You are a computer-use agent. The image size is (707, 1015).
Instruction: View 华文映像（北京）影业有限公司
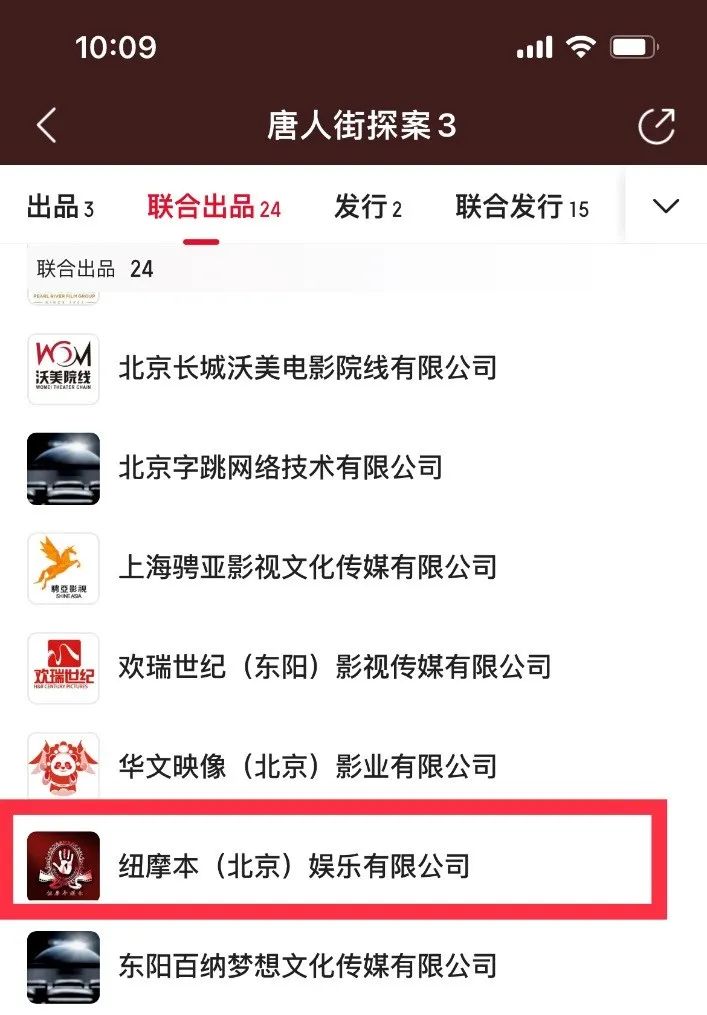(x=307, y=767)
